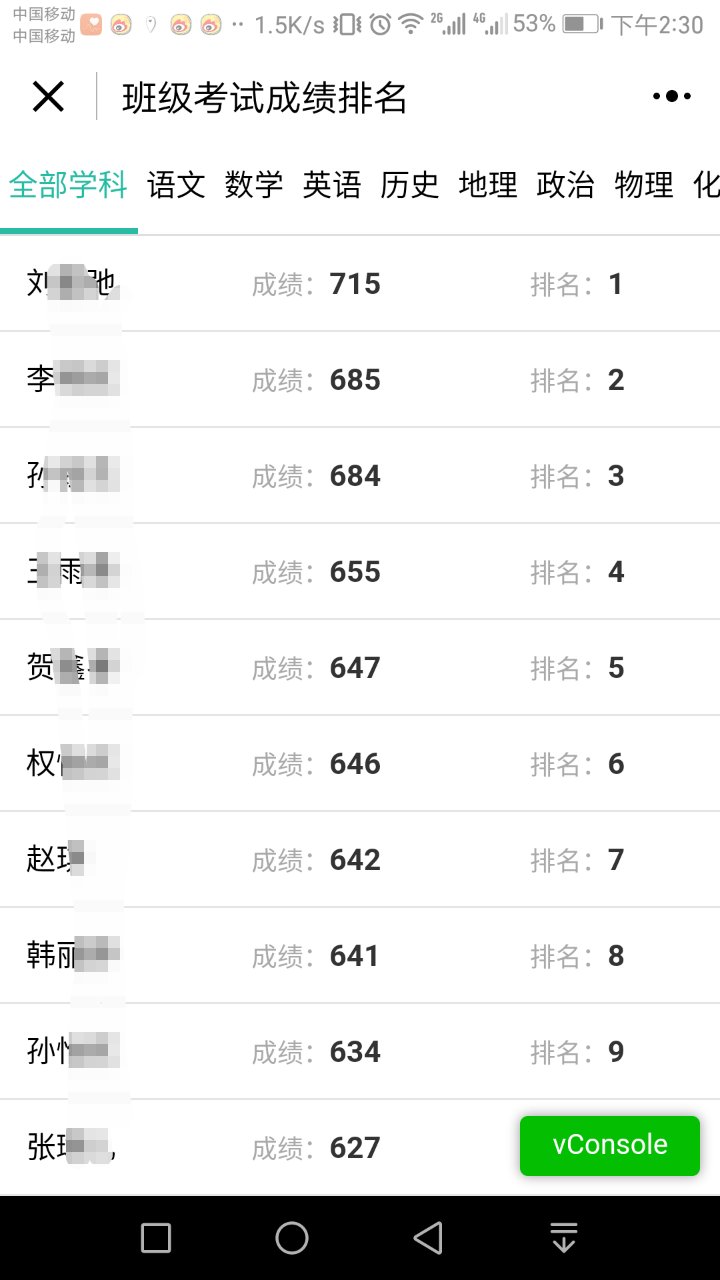Close the class ranking page

(x=48, y=97)
